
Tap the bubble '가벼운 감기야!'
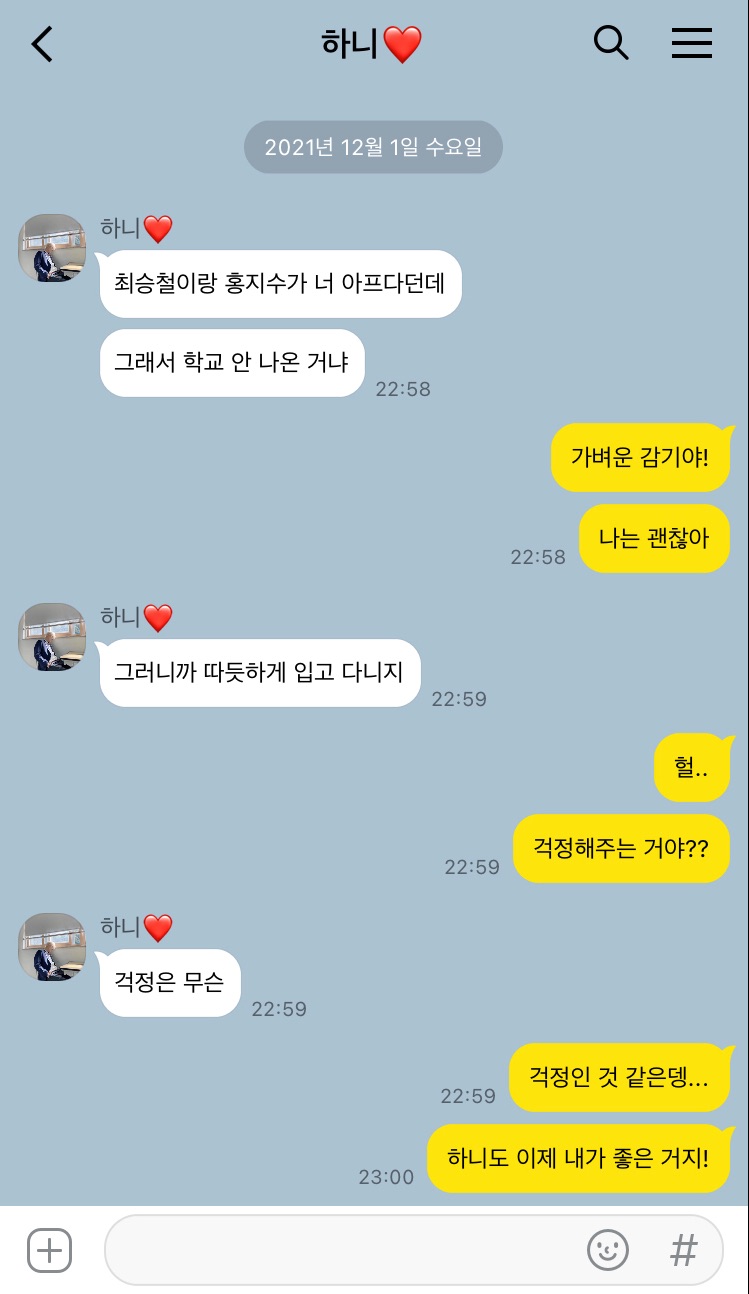tap(641, 457)
